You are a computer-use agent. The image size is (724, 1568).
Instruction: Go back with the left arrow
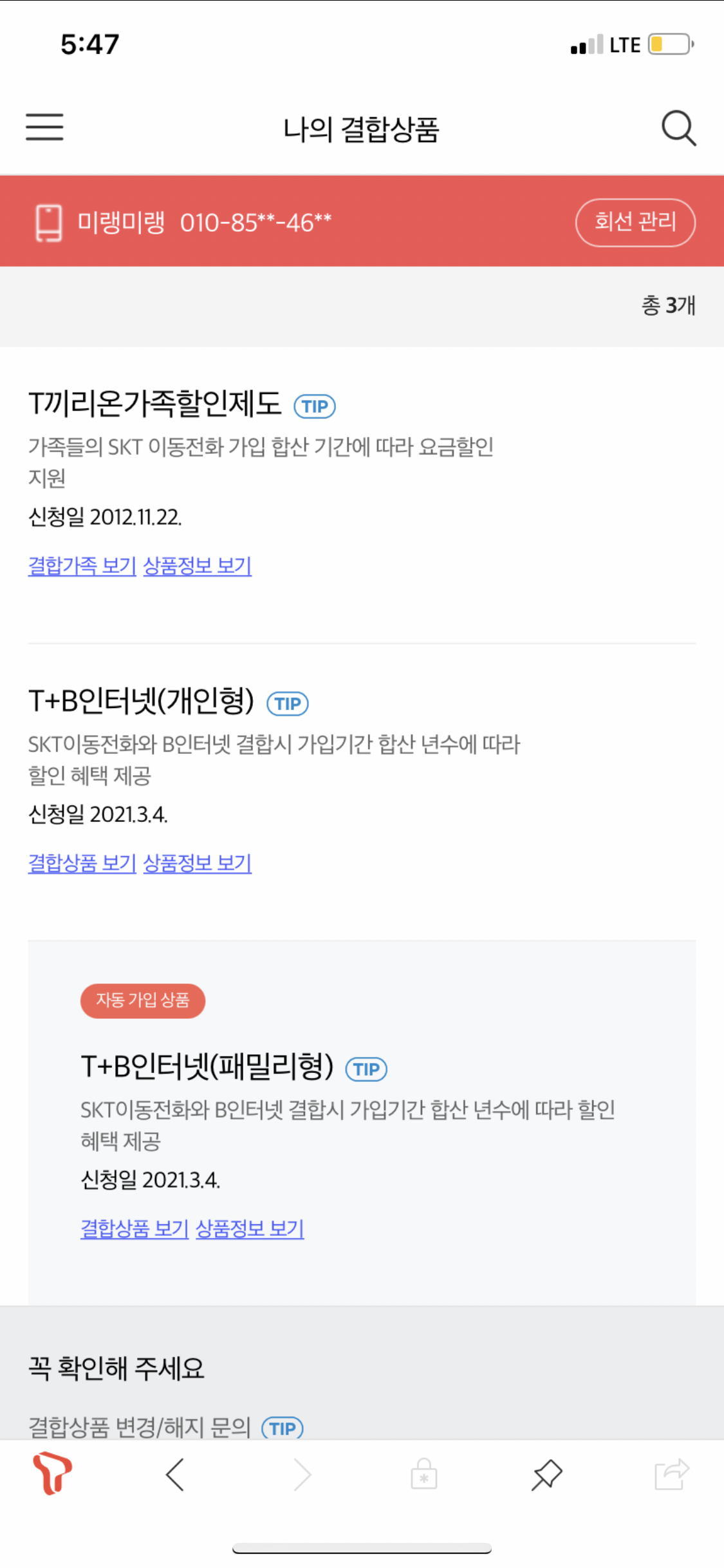(175, 1475)
